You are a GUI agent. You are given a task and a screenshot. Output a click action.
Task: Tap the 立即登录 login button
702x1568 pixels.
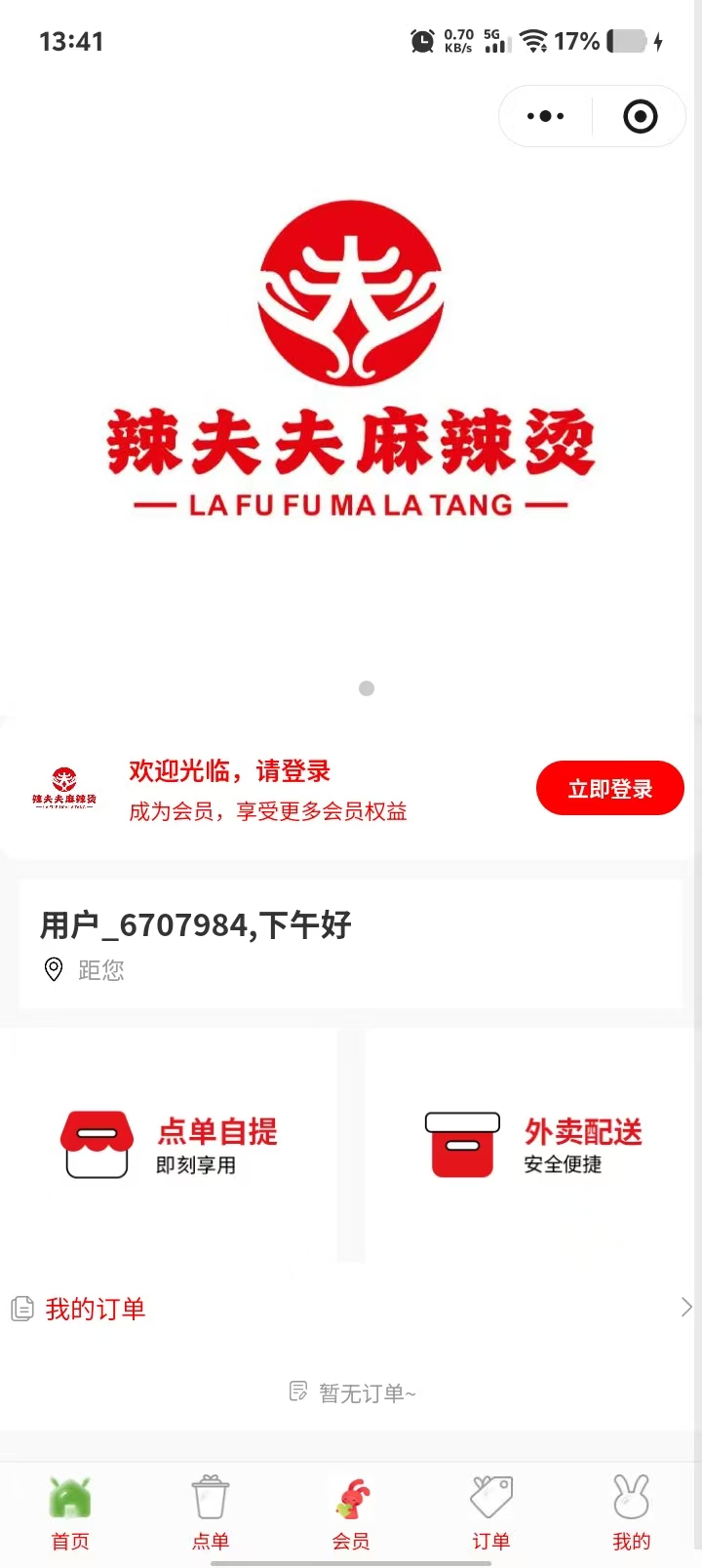click(609, 788)
